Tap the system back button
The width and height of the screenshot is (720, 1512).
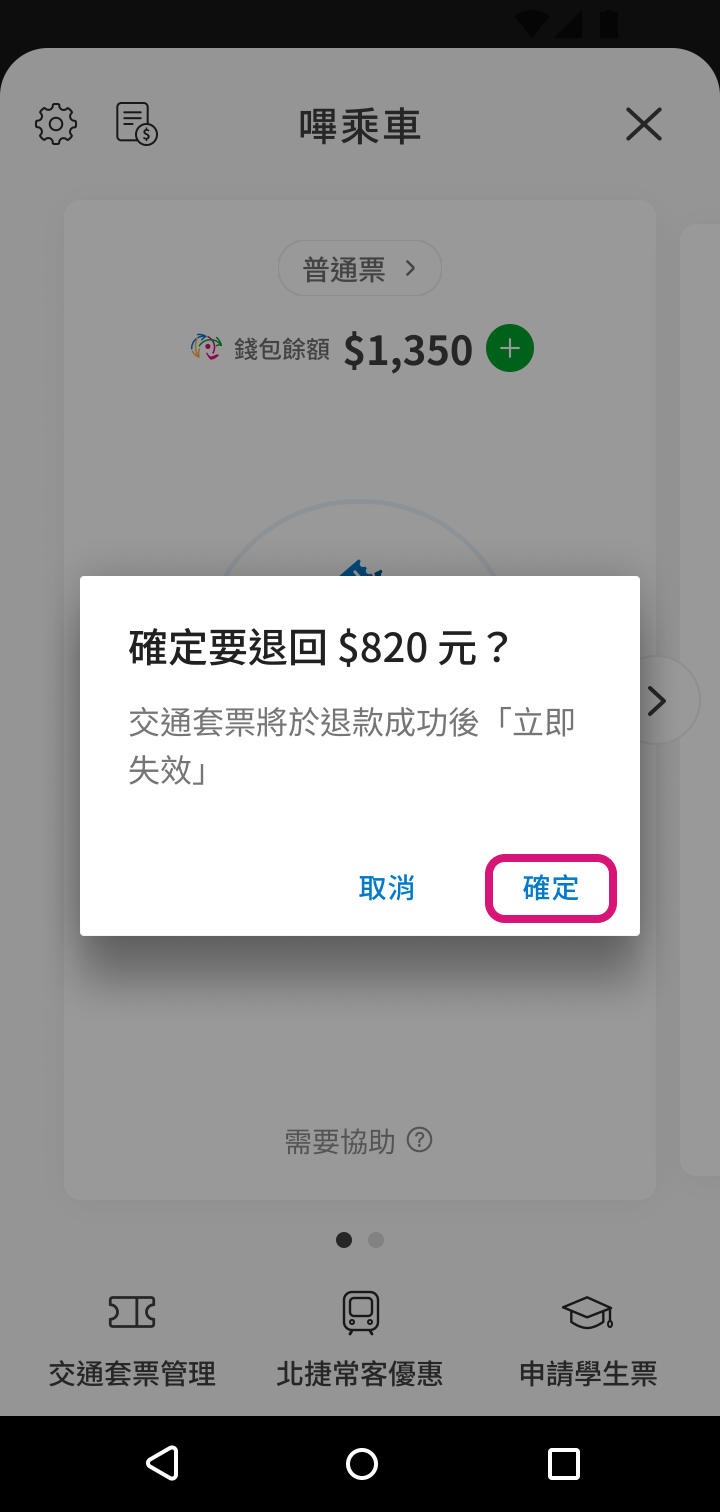pyautogui.click(x=162, y=1463)
